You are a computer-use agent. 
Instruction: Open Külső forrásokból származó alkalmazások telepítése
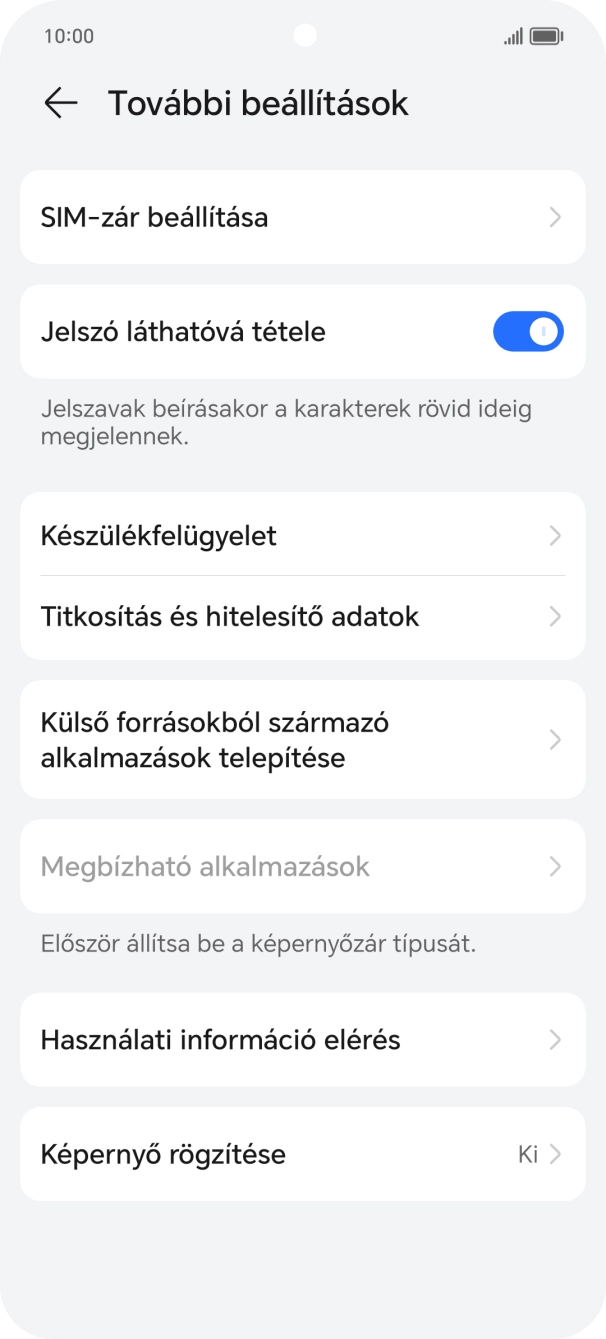(x=302, y=740)
